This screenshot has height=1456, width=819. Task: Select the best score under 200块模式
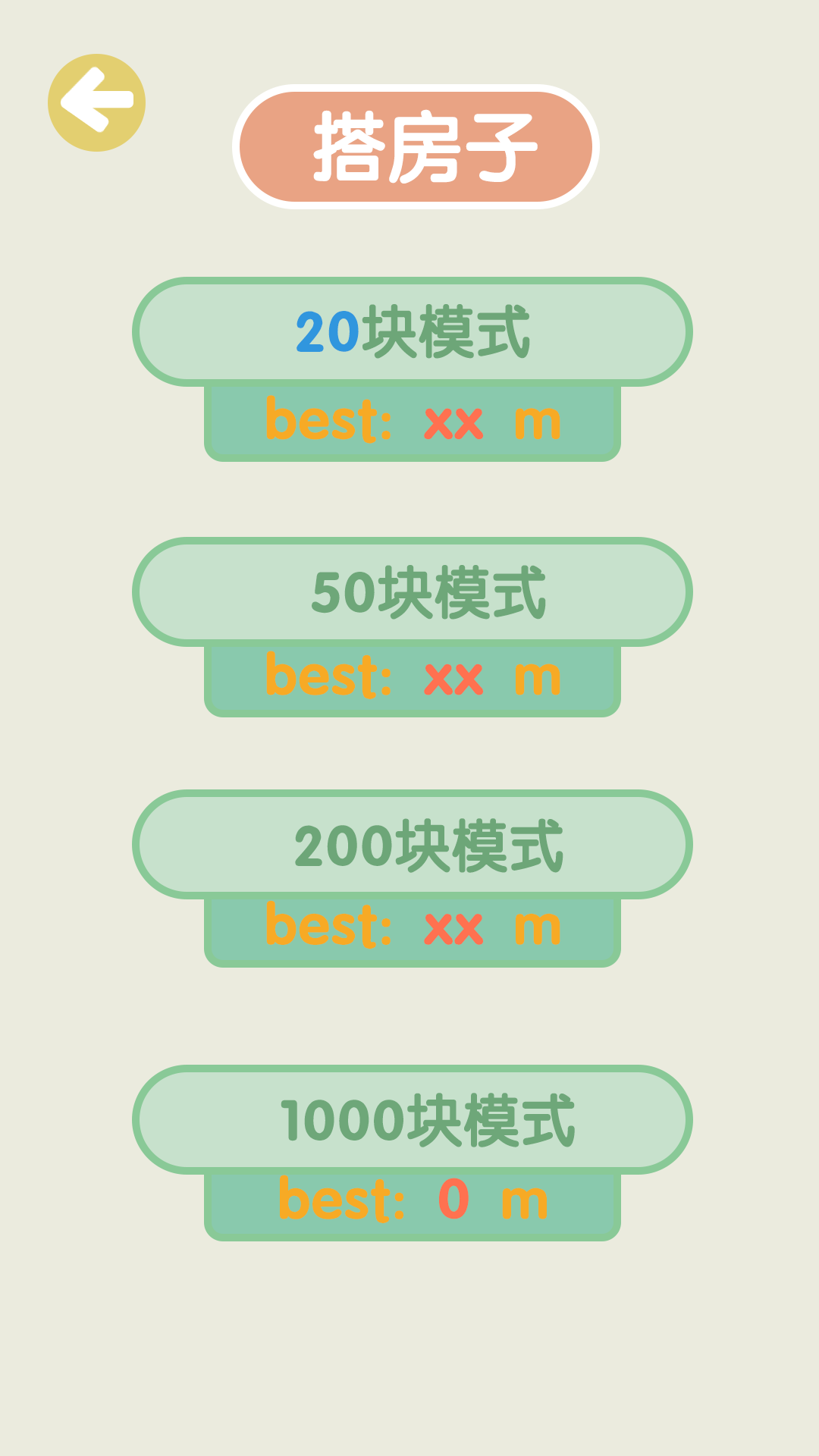[x=413, y=927]
